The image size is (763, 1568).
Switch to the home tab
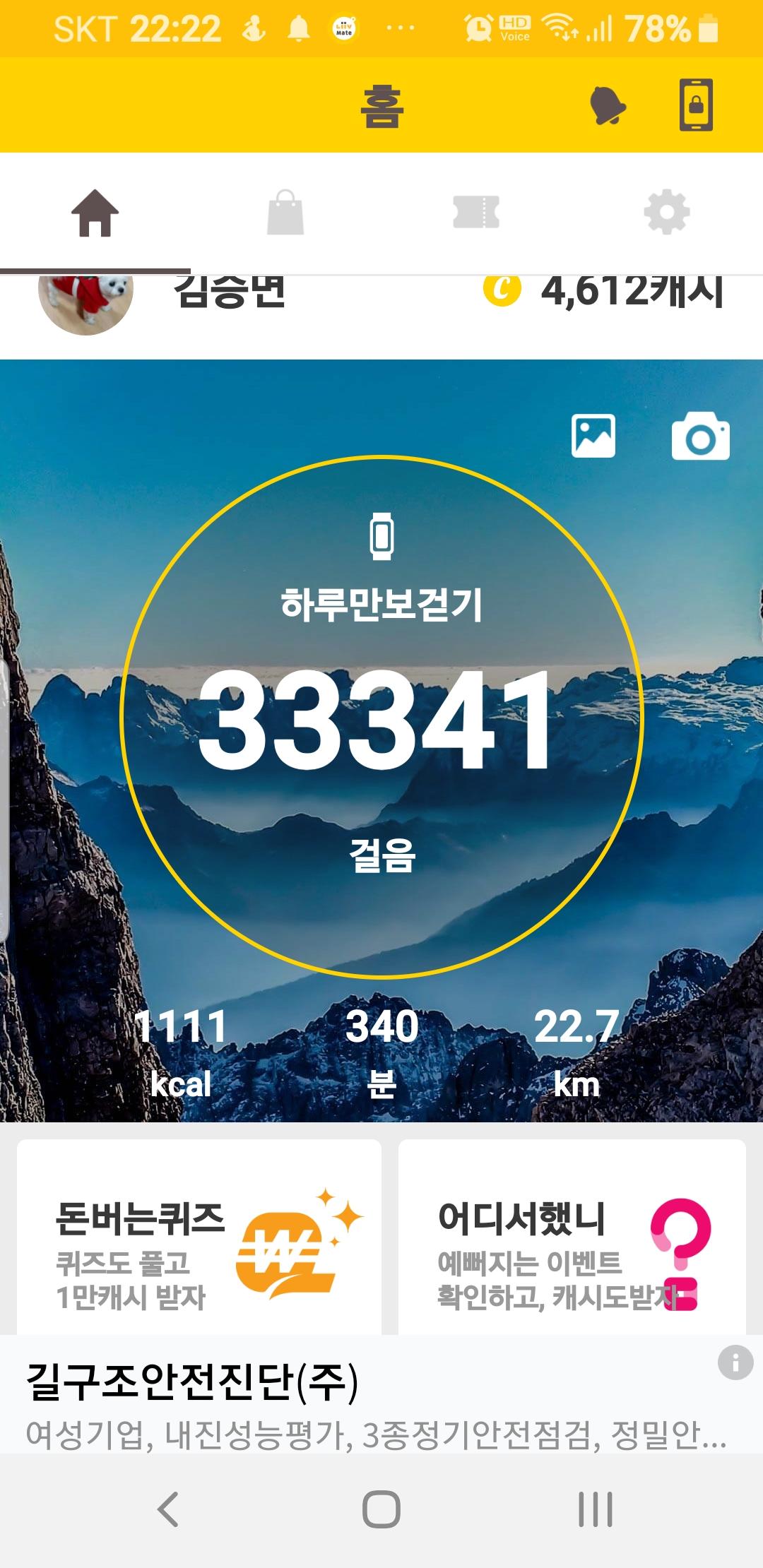[95, 213]
